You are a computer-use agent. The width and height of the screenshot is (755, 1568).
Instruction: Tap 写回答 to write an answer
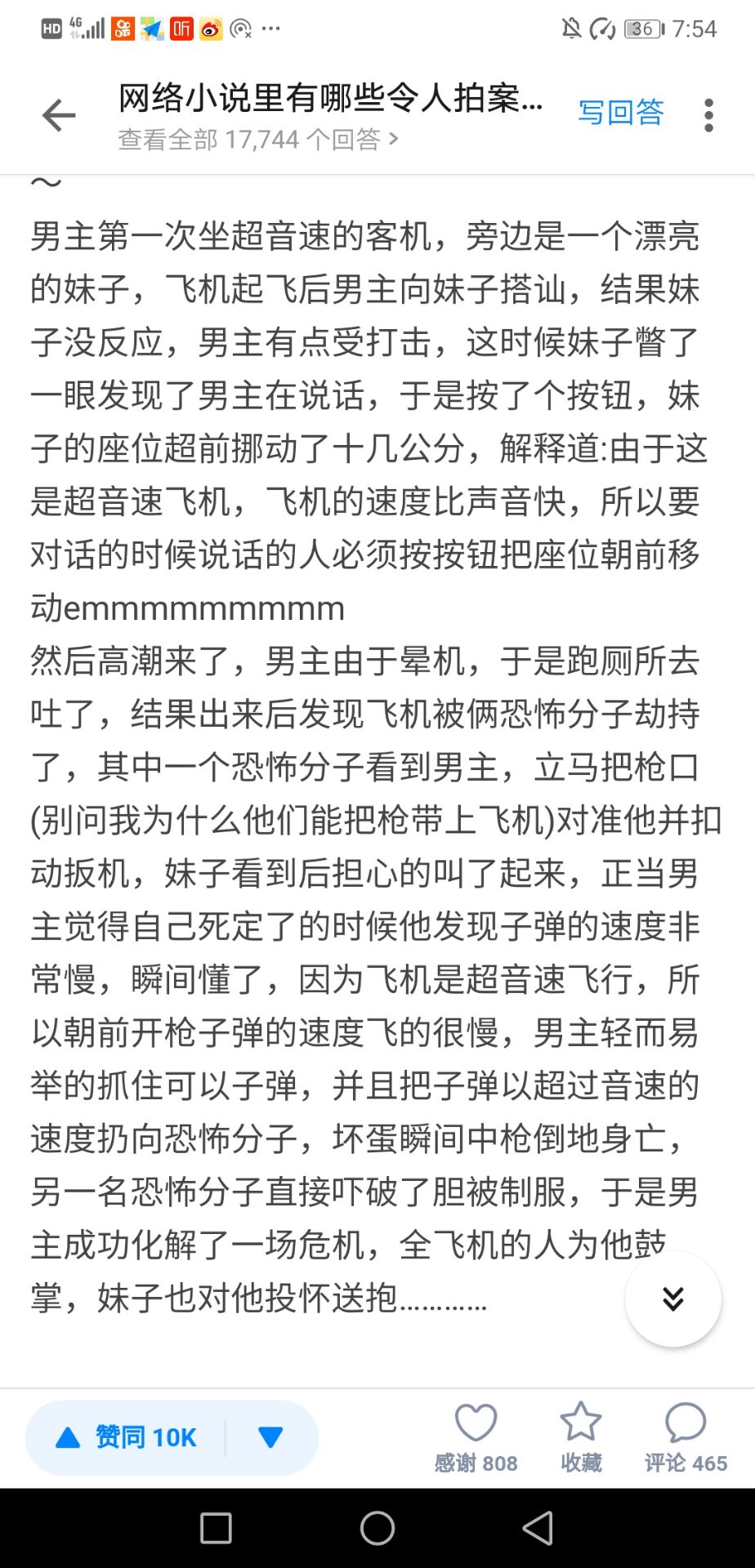tap(621, 113)
